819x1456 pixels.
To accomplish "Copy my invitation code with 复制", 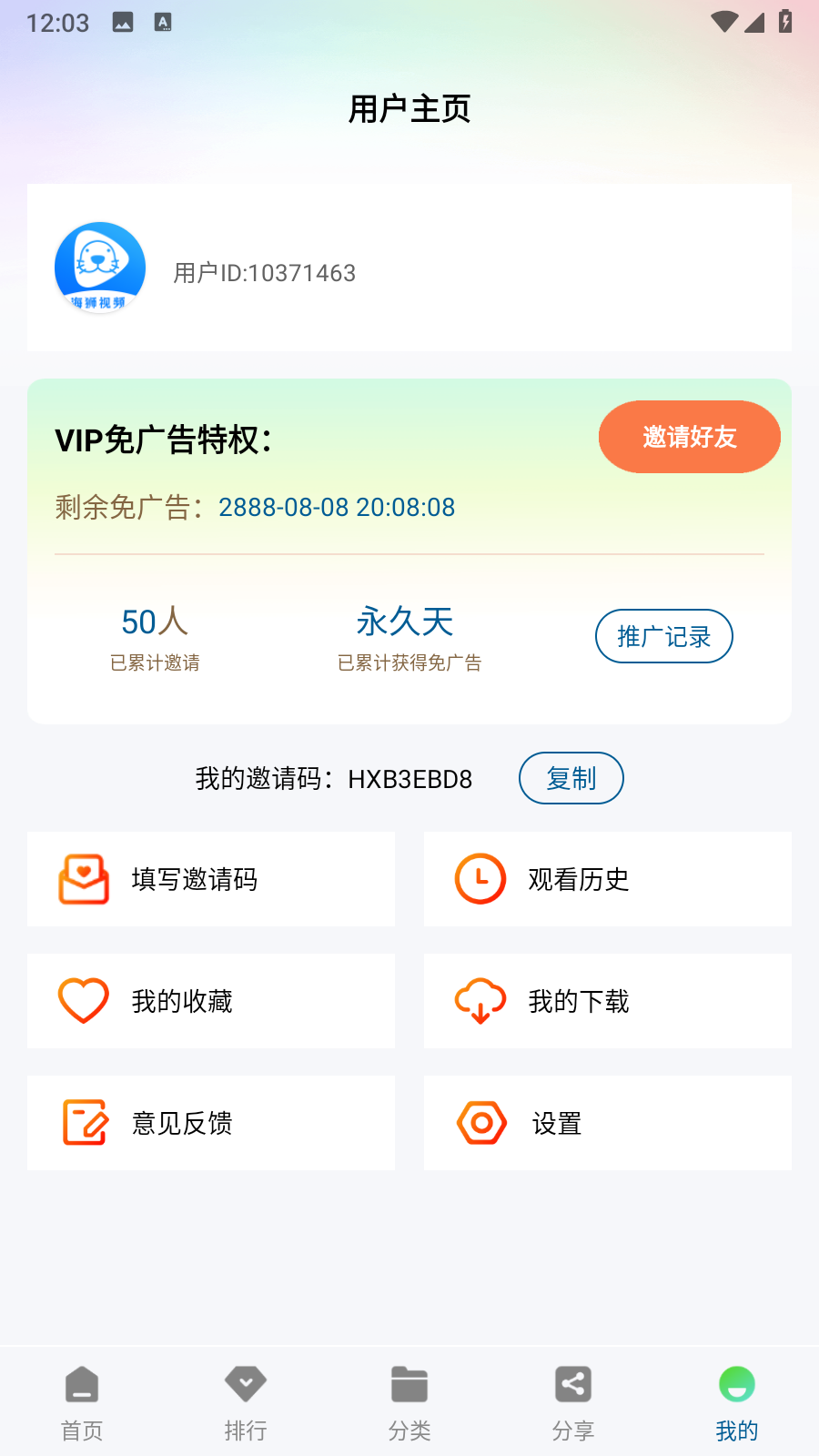I will click(571, 778).
